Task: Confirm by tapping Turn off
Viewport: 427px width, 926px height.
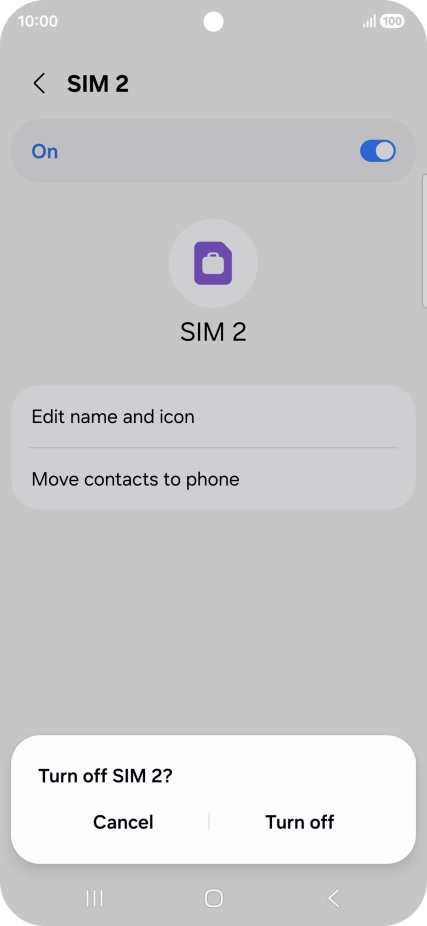Action: click(x=299, y=822)
